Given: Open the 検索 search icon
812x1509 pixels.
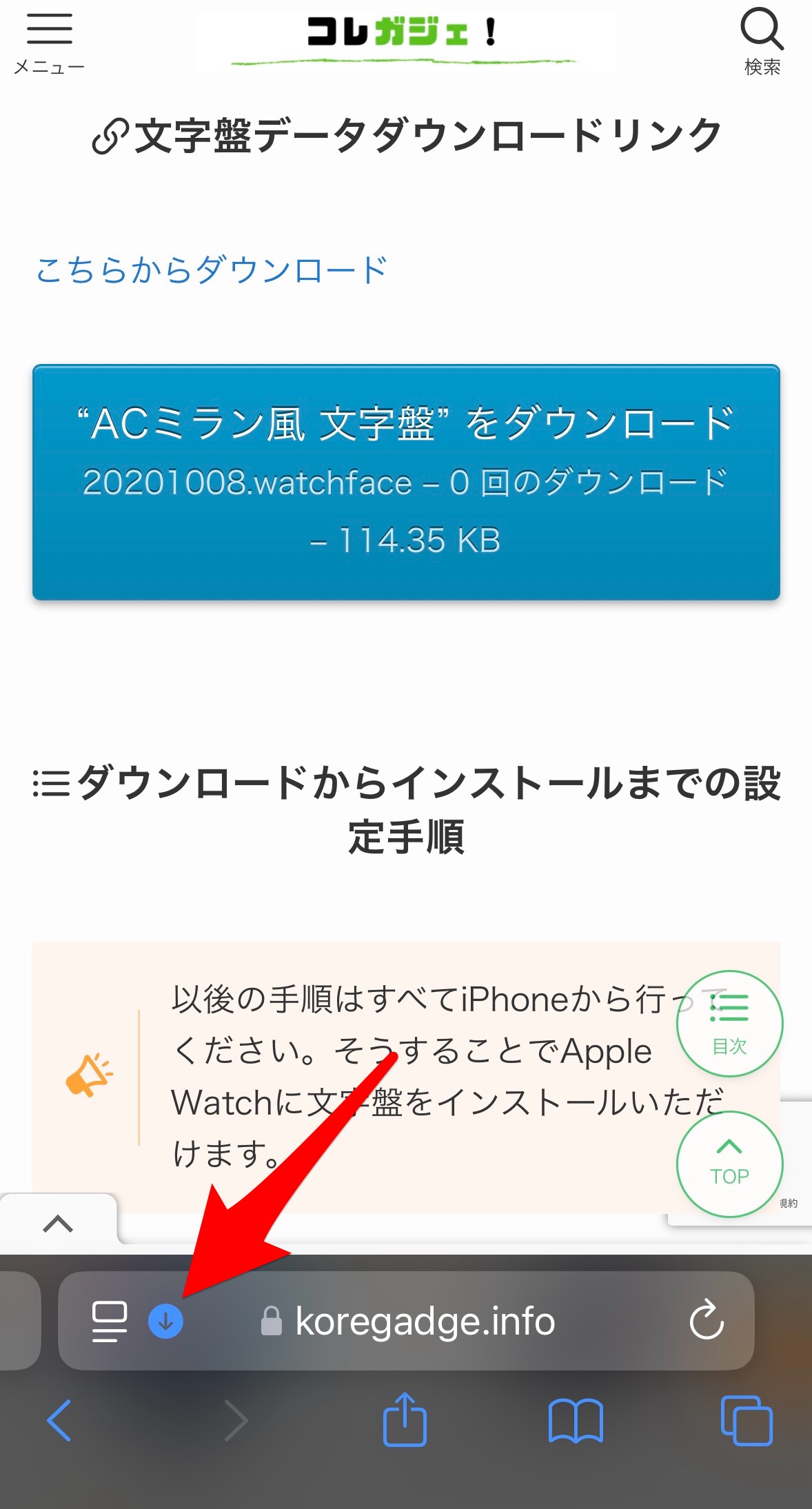Looking at the screenshot, I should [762, 41].
